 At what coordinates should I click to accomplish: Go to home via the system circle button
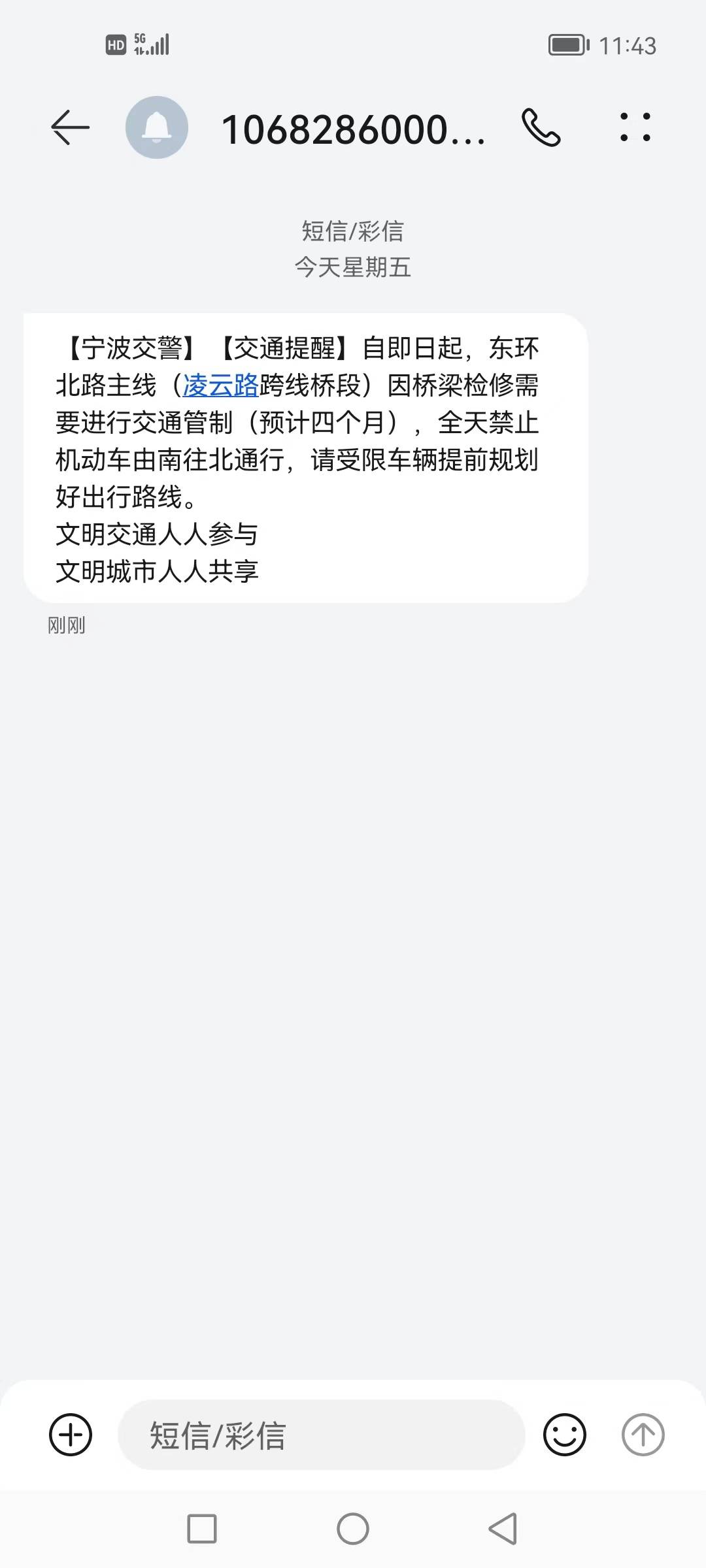(x=353, y=1529)
